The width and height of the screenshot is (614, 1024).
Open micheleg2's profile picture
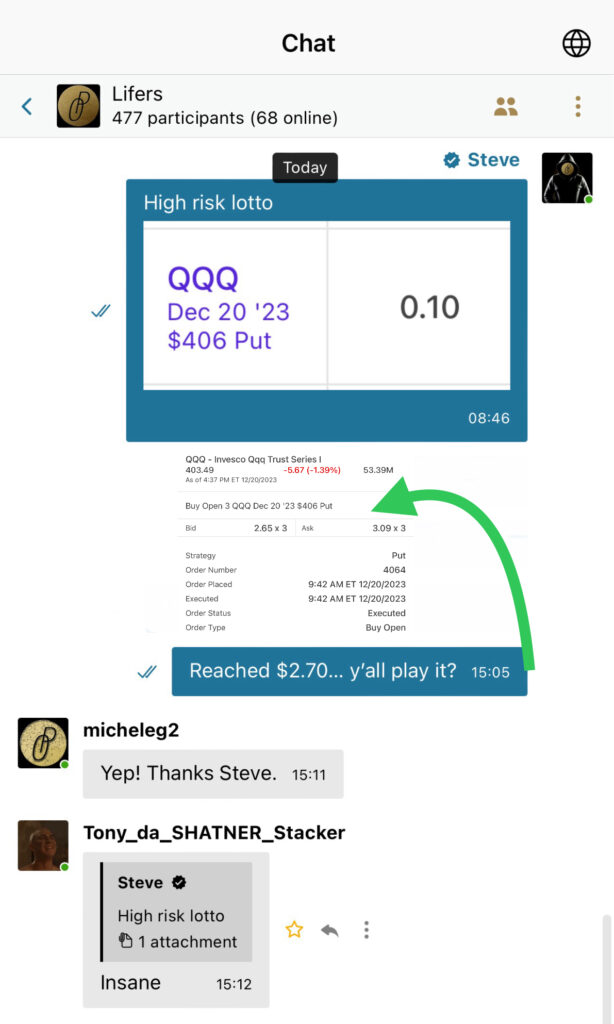pos(43,742)
